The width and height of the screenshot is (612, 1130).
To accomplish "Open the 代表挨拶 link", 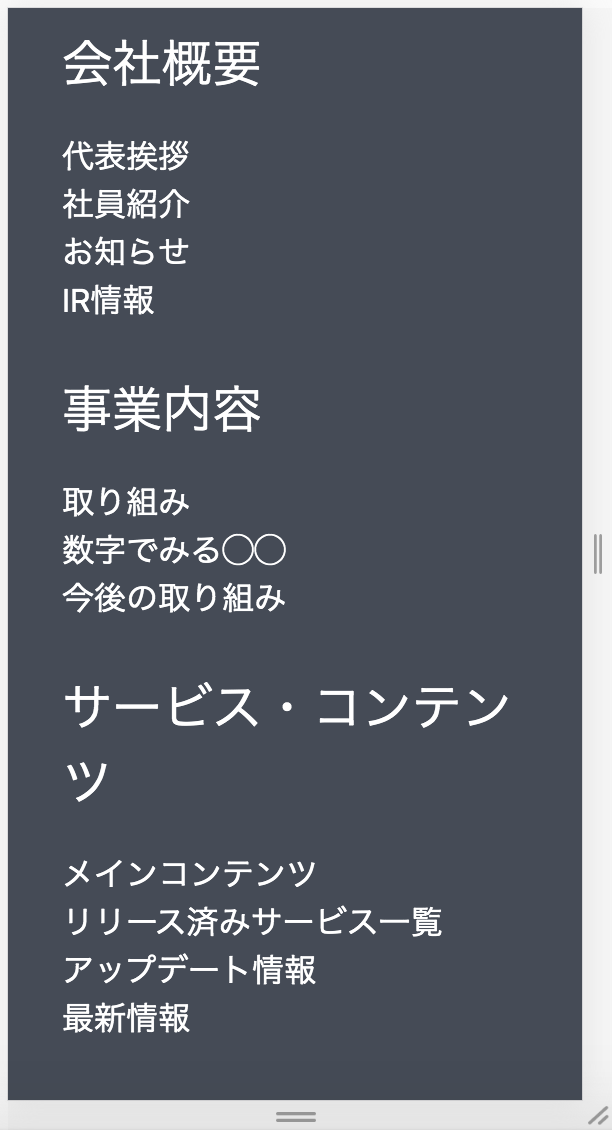I will click(x=125, y=156).
